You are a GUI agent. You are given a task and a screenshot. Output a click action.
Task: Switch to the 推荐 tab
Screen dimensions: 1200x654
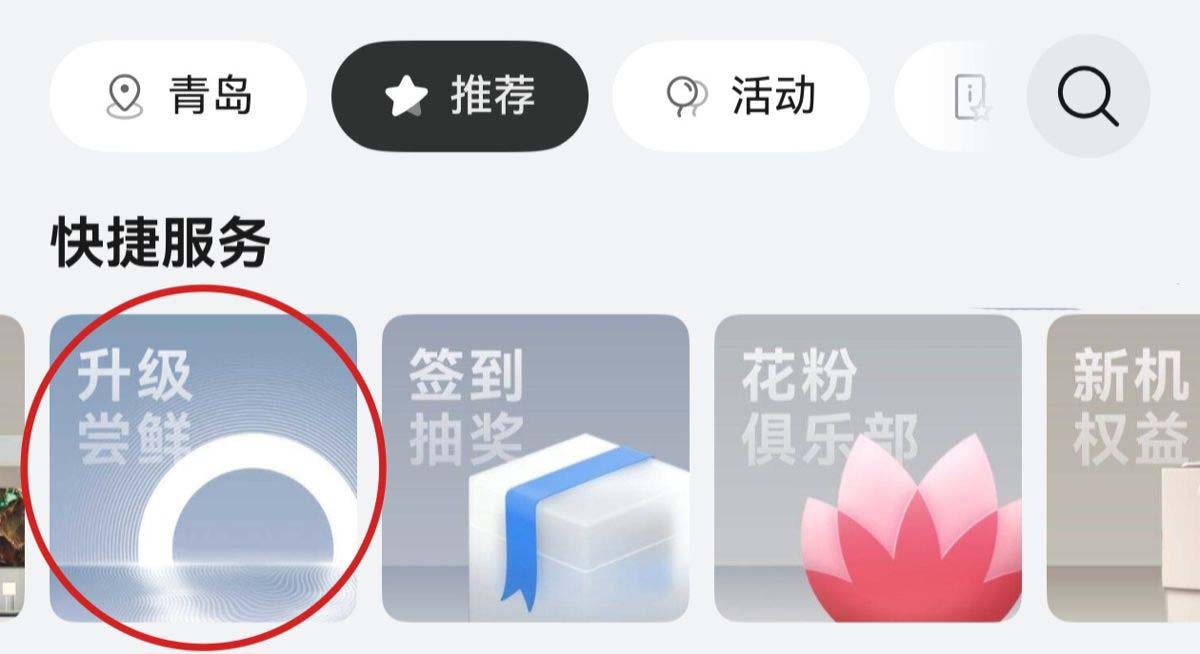(460, 97)
